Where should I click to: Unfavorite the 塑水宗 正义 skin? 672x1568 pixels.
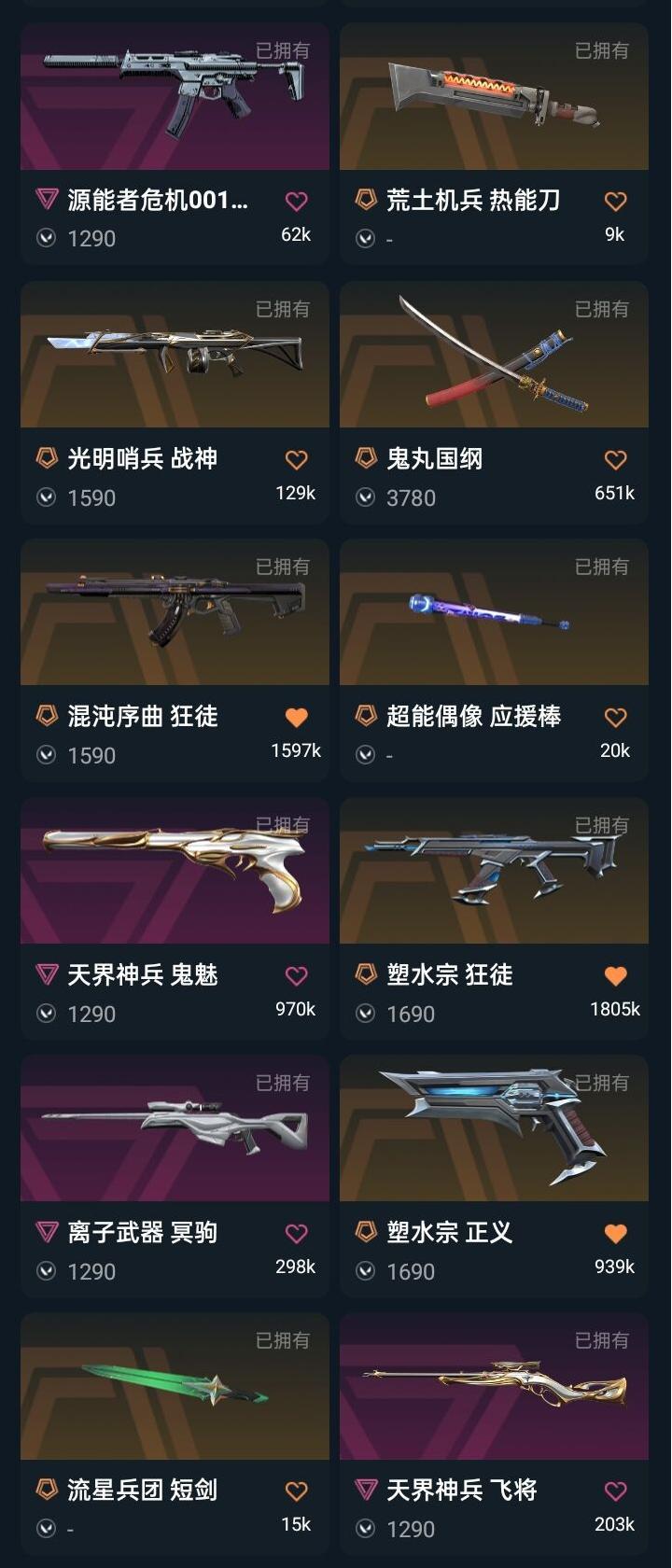tap(615, 1233)
